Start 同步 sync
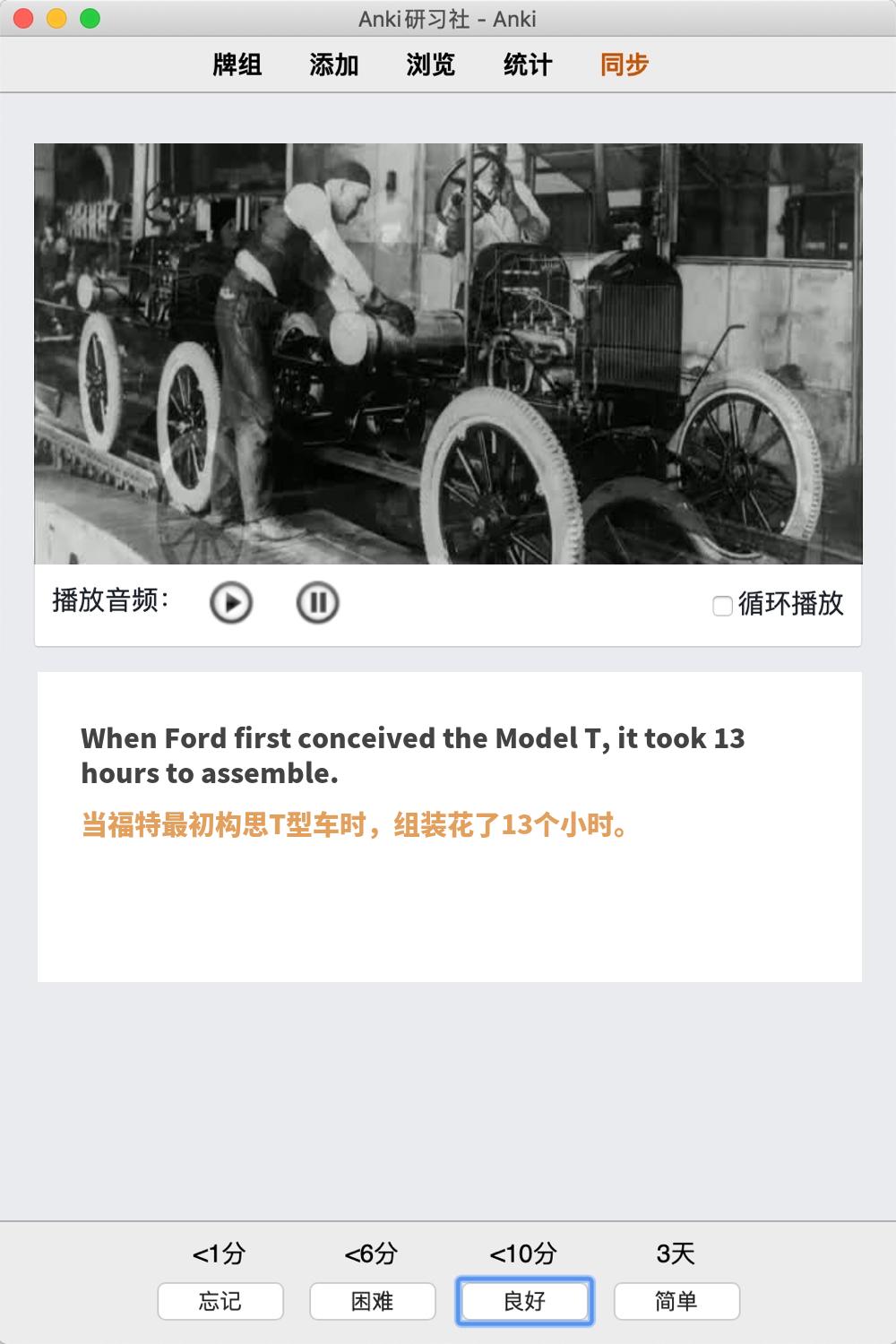 [x=625, y=65]
